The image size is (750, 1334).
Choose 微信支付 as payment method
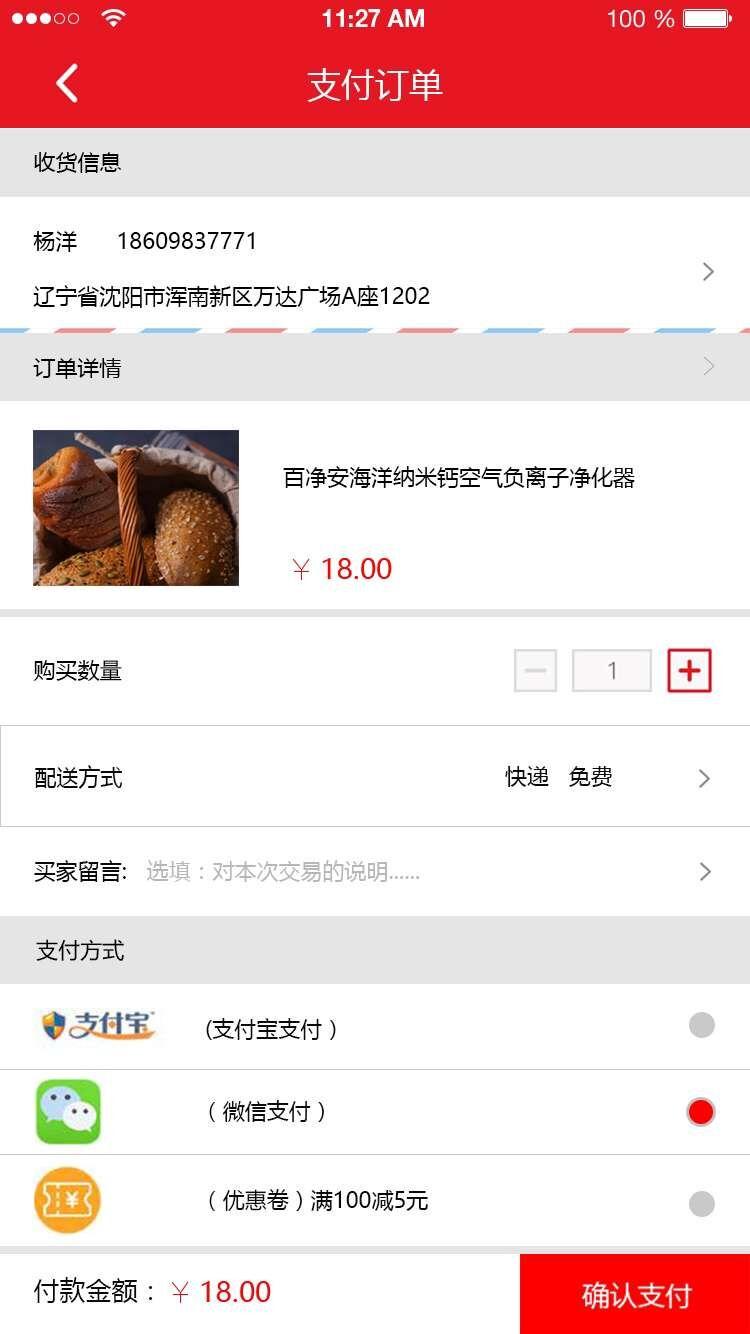click(x=702, y=1111)
